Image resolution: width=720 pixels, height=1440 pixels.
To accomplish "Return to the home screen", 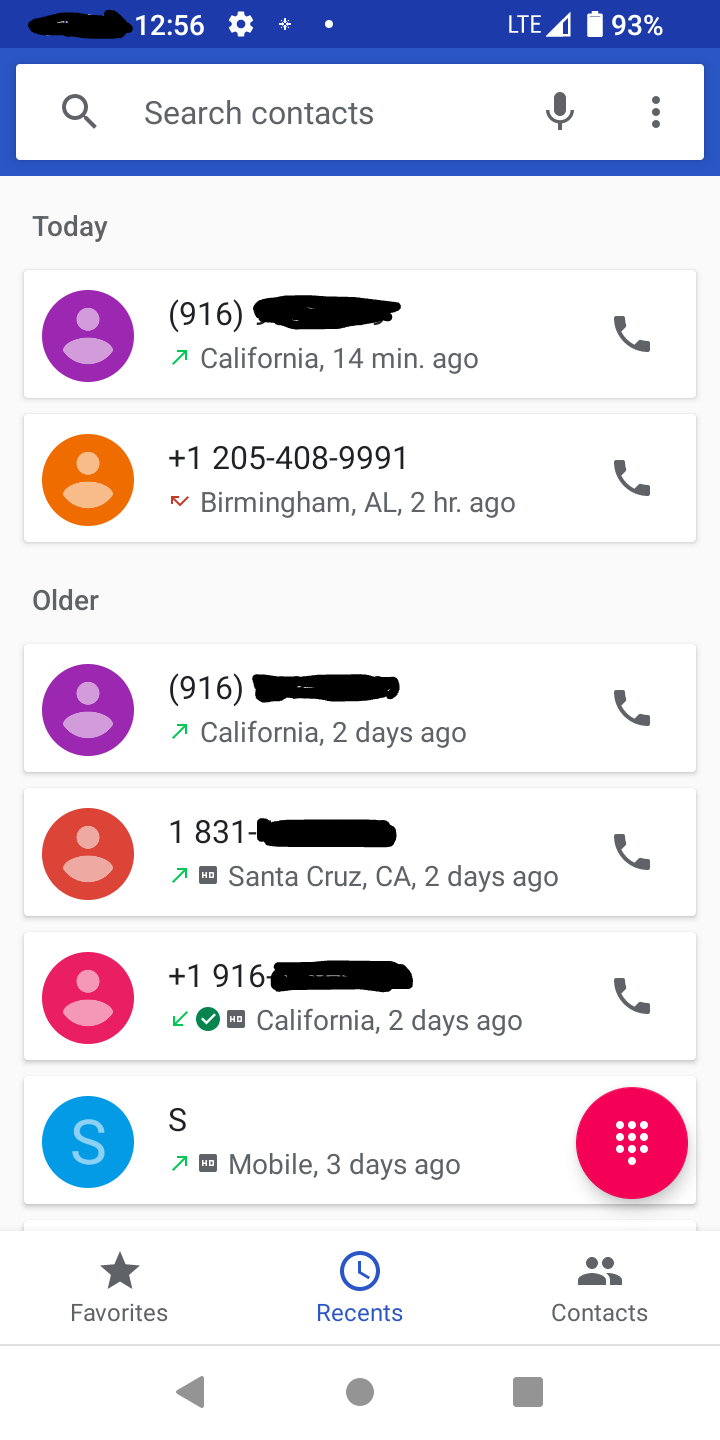I will (x=360, y=1391).
